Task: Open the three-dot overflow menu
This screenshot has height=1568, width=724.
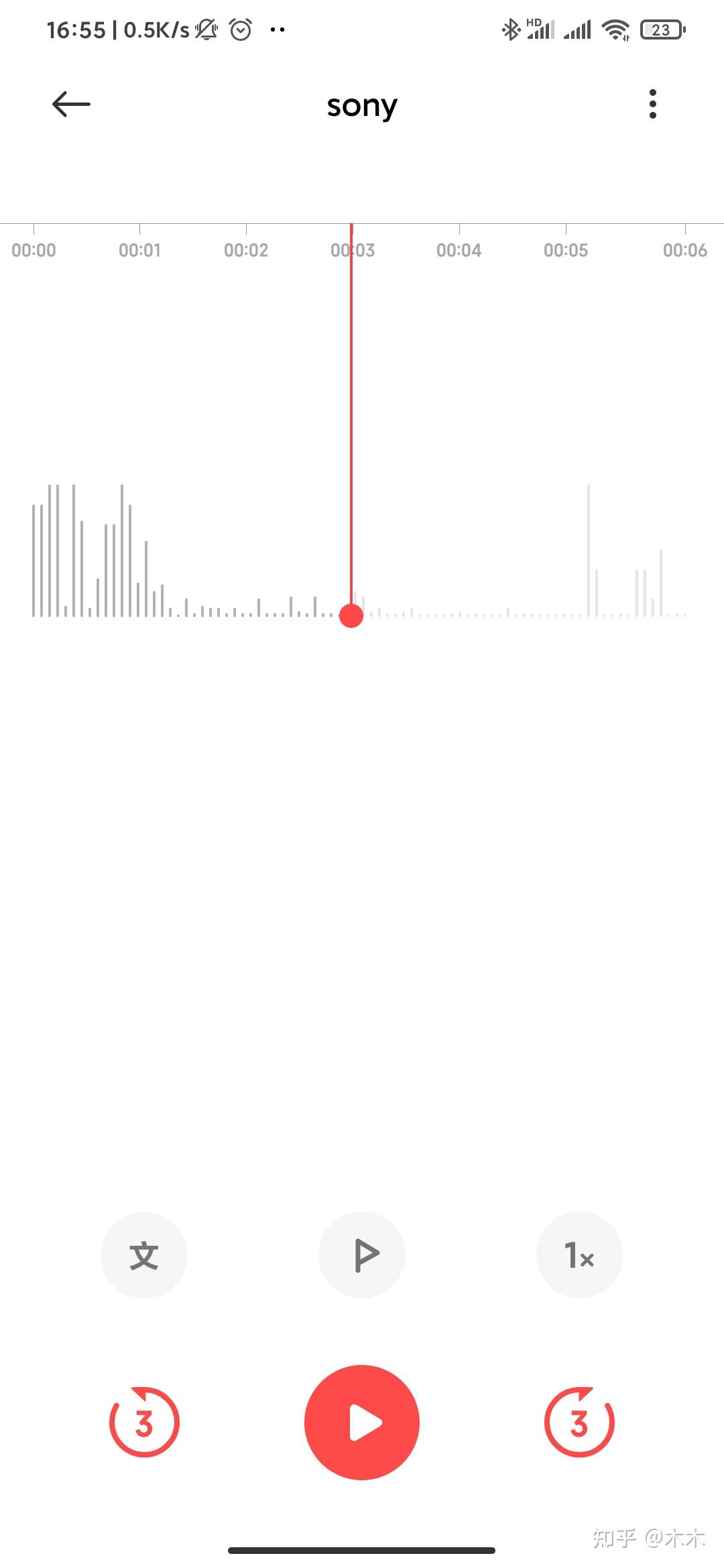Action: pyautogui.click(x=652, y=105)
